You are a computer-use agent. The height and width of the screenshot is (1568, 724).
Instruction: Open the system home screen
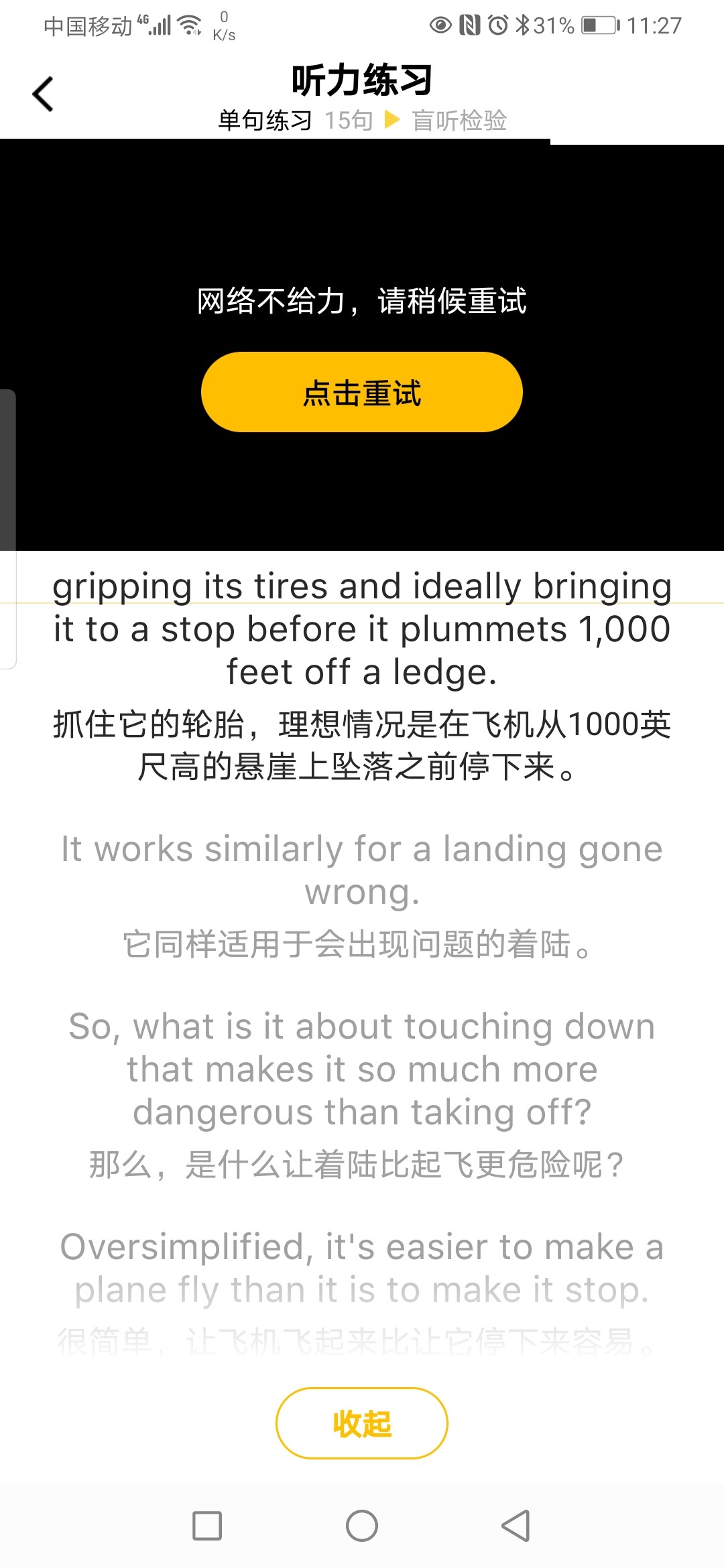[362, 1526]
